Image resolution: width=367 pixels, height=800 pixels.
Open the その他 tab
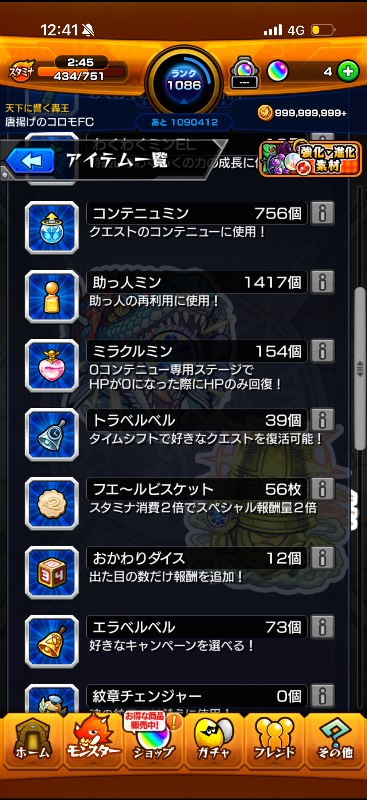pos(334,741)
